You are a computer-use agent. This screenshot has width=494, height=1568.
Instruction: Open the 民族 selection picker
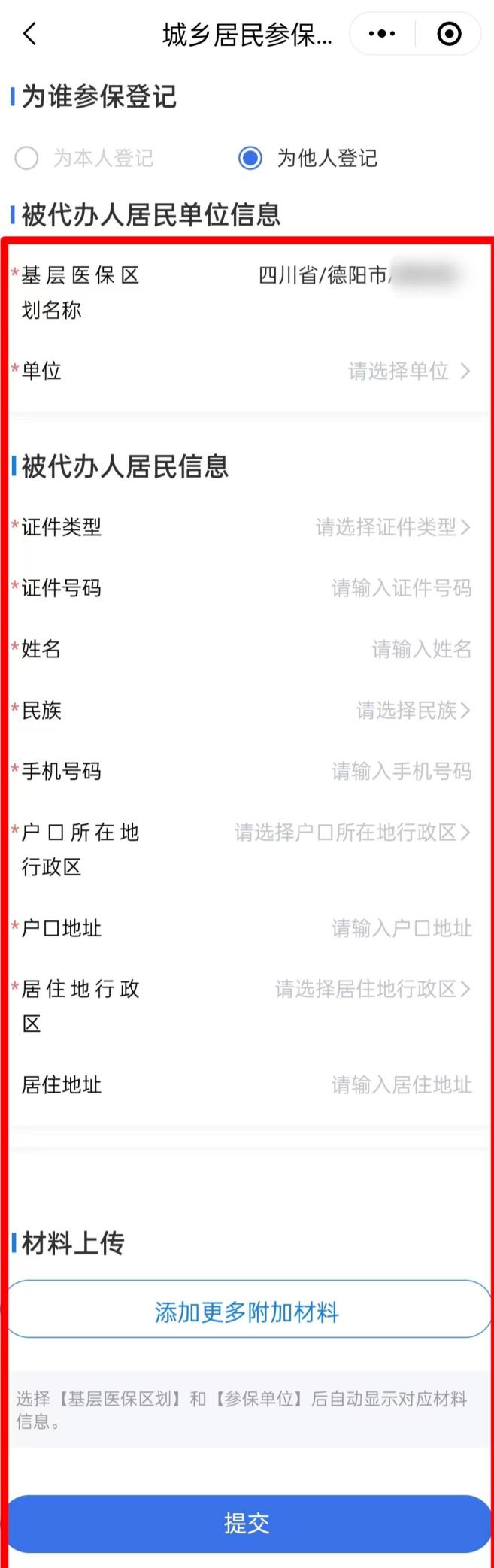[x=412, y=710]
